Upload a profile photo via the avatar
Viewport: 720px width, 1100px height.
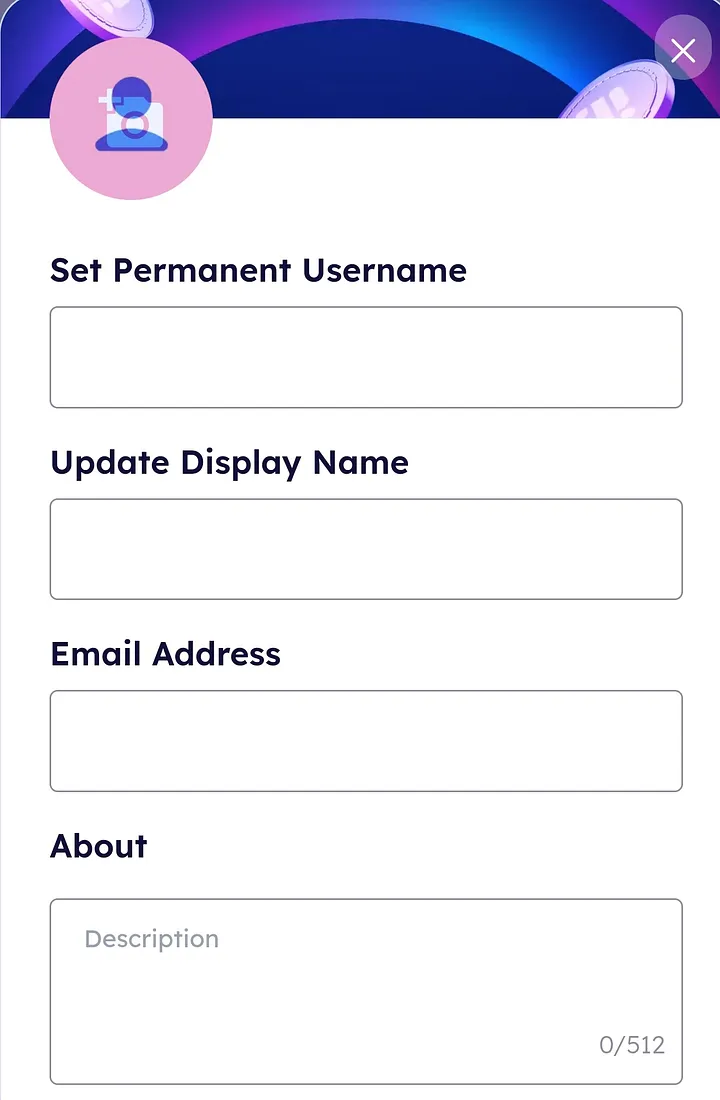pos(131,120)
